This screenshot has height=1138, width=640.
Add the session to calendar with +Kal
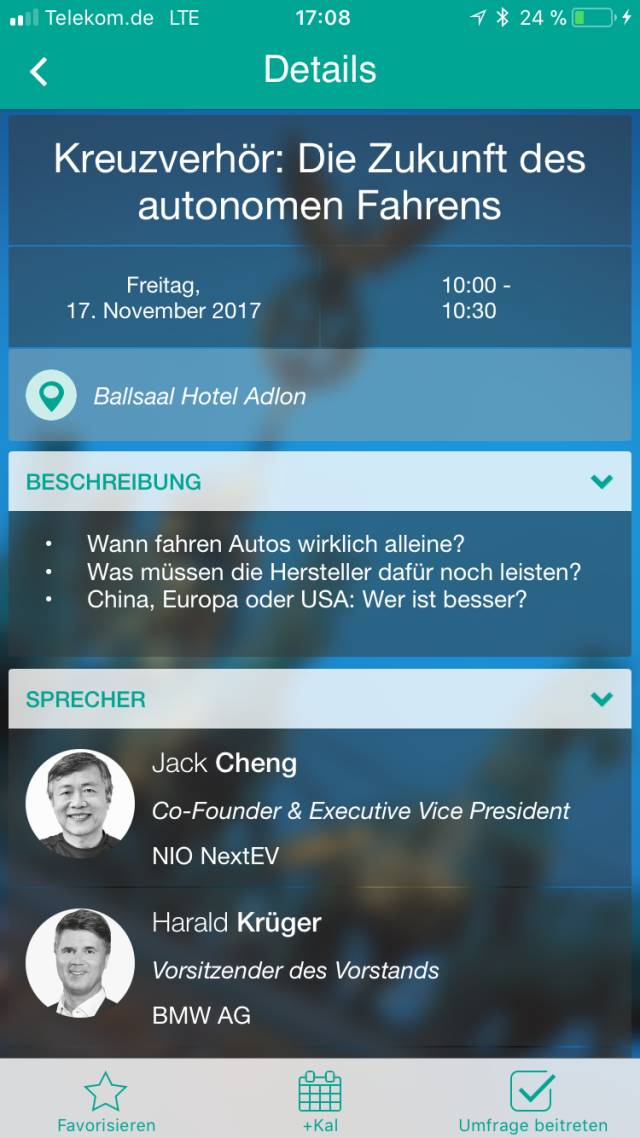tap(320, 1101)
